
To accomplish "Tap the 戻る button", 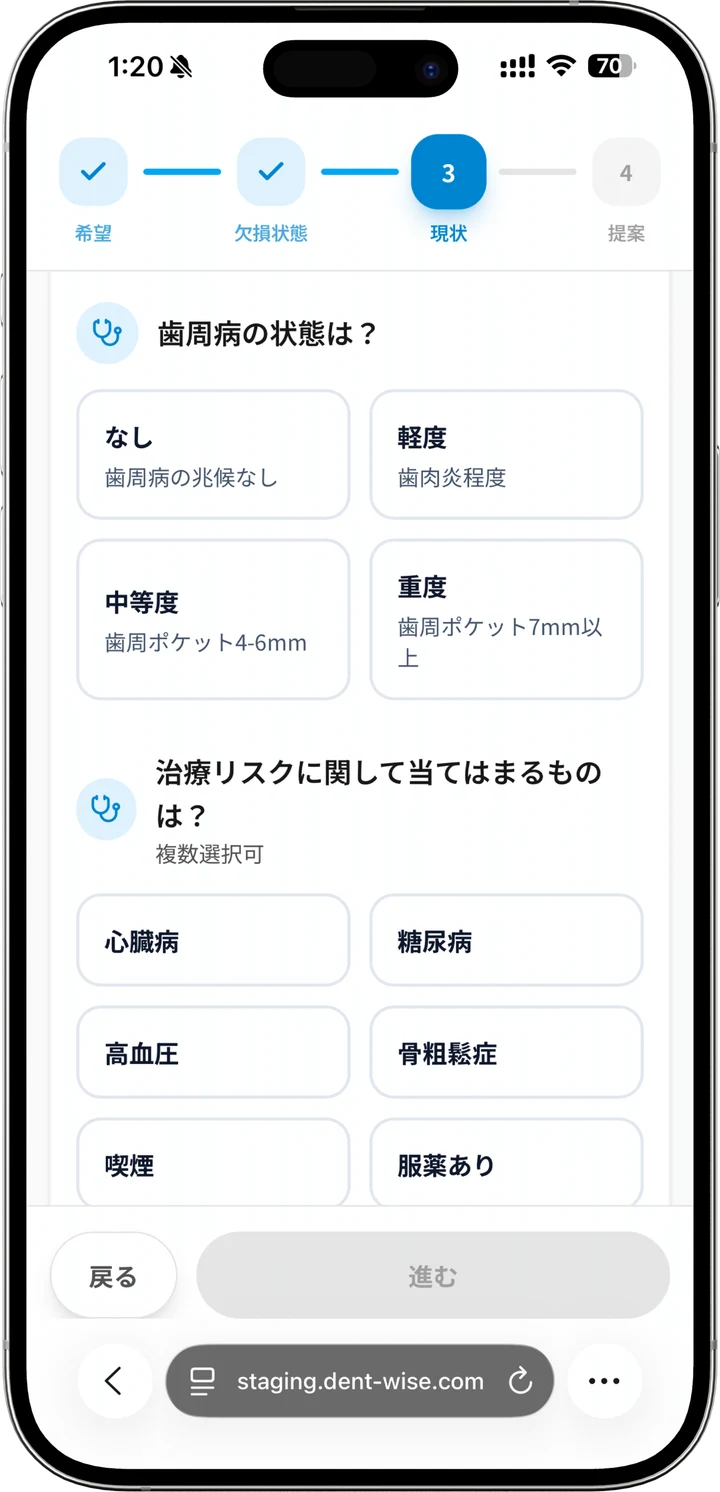I will coord(113,1276).
